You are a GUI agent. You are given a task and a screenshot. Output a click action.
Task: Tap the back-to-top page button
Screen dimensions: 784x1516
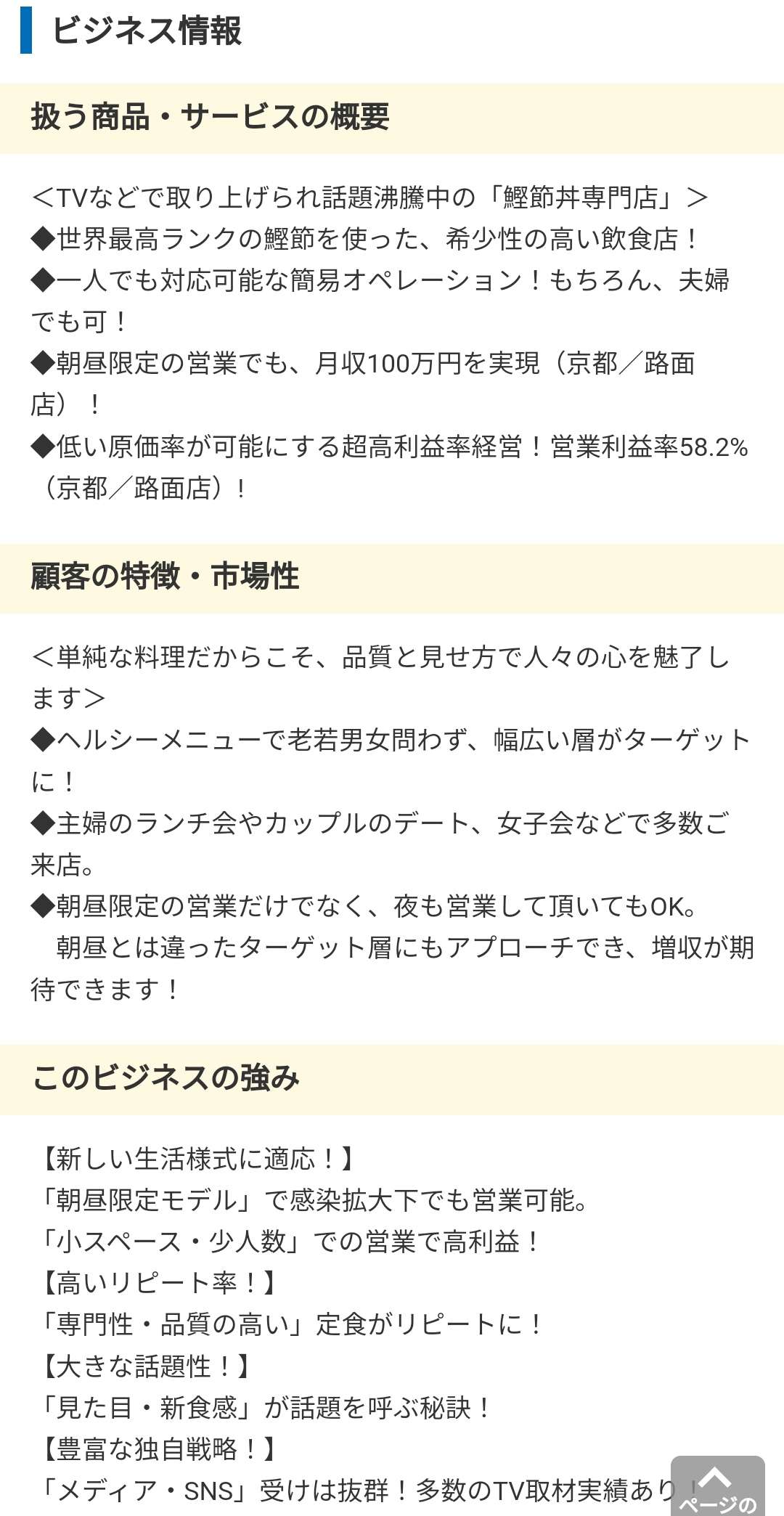pyautogui.click(x=717, y=1486)
